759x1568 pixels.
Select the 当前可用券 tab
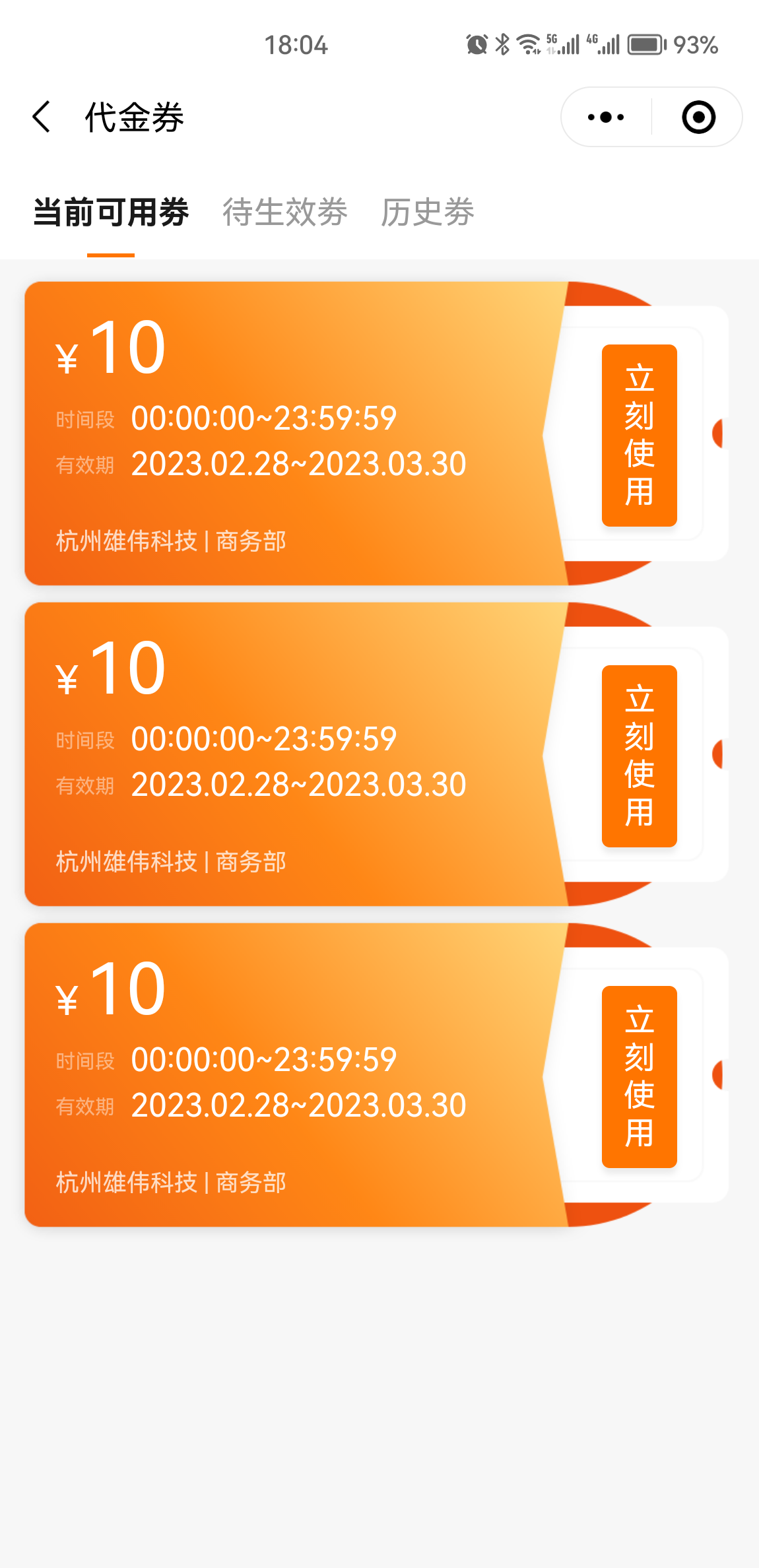pos(111,212)
